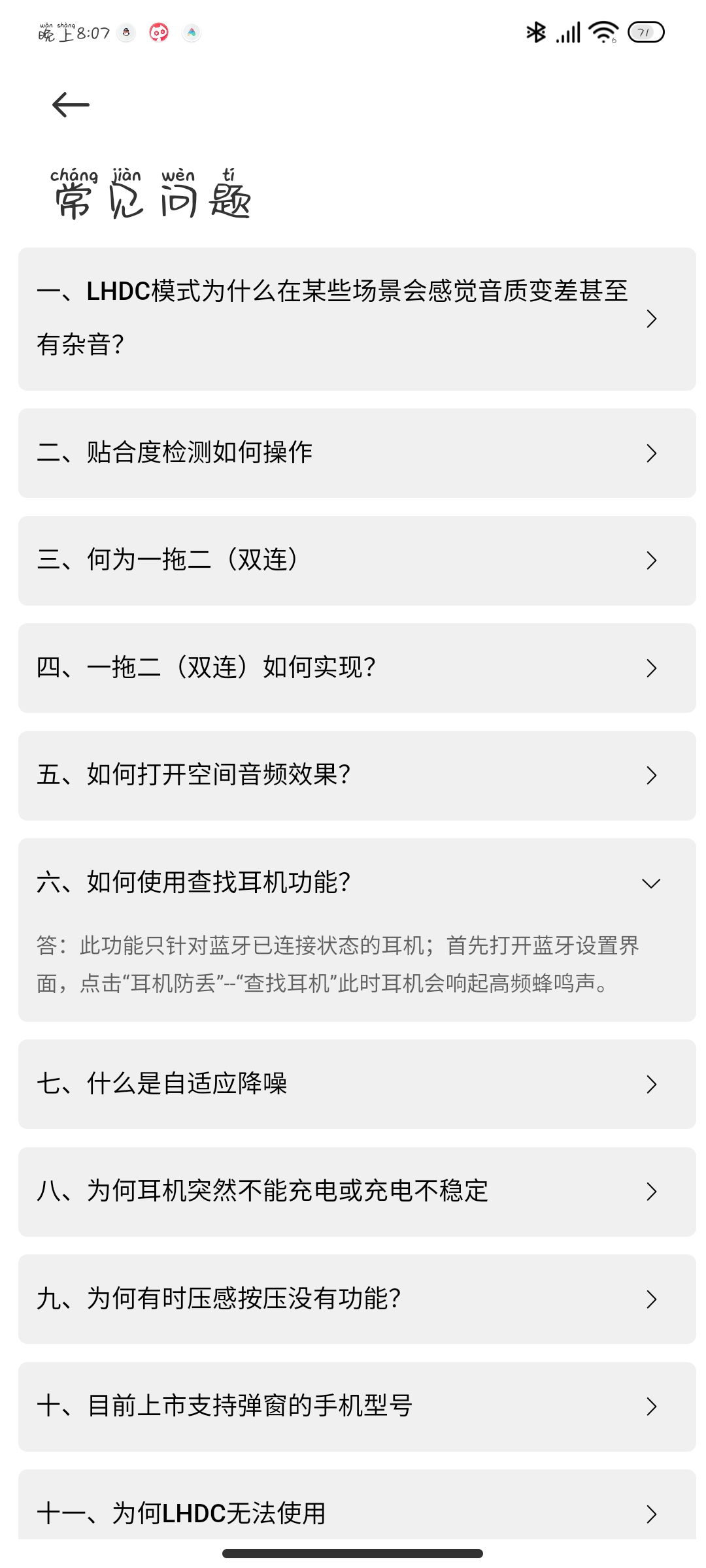
Task: Expand 二、贴合度检测如何操作
Action: click(357, 453)
